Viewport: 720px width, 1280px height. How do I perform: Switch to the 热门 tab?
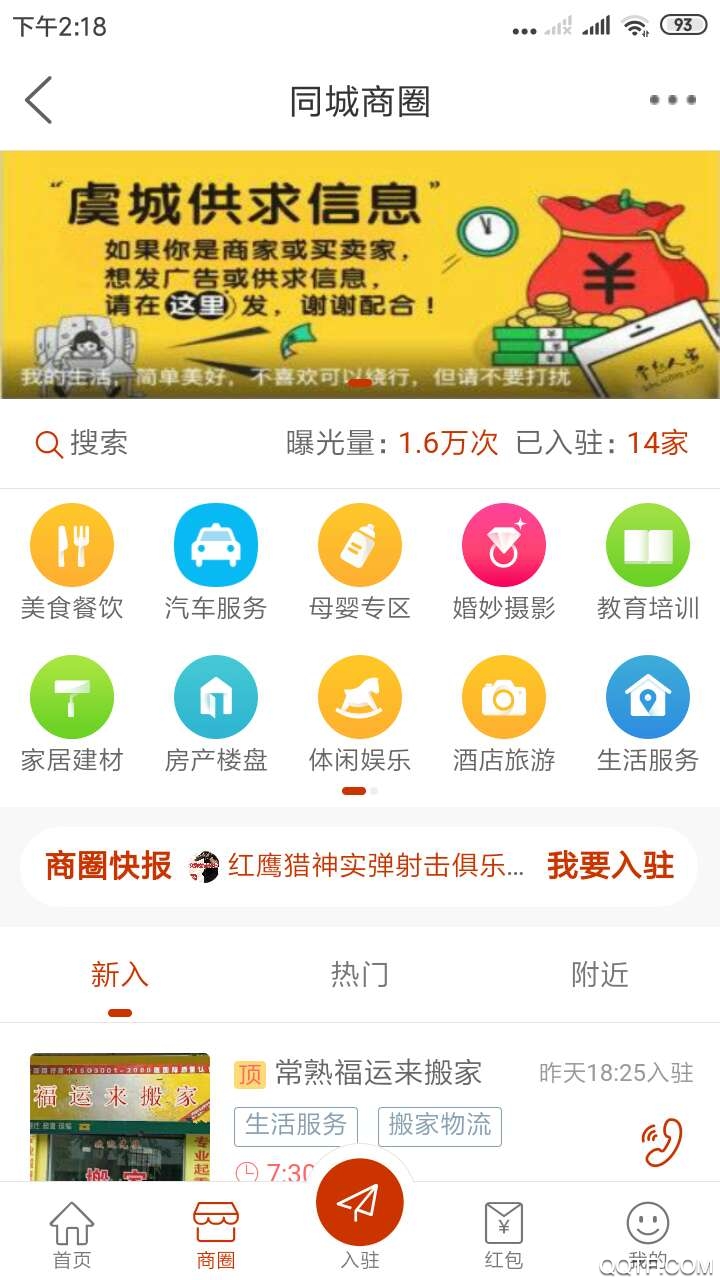360,975
